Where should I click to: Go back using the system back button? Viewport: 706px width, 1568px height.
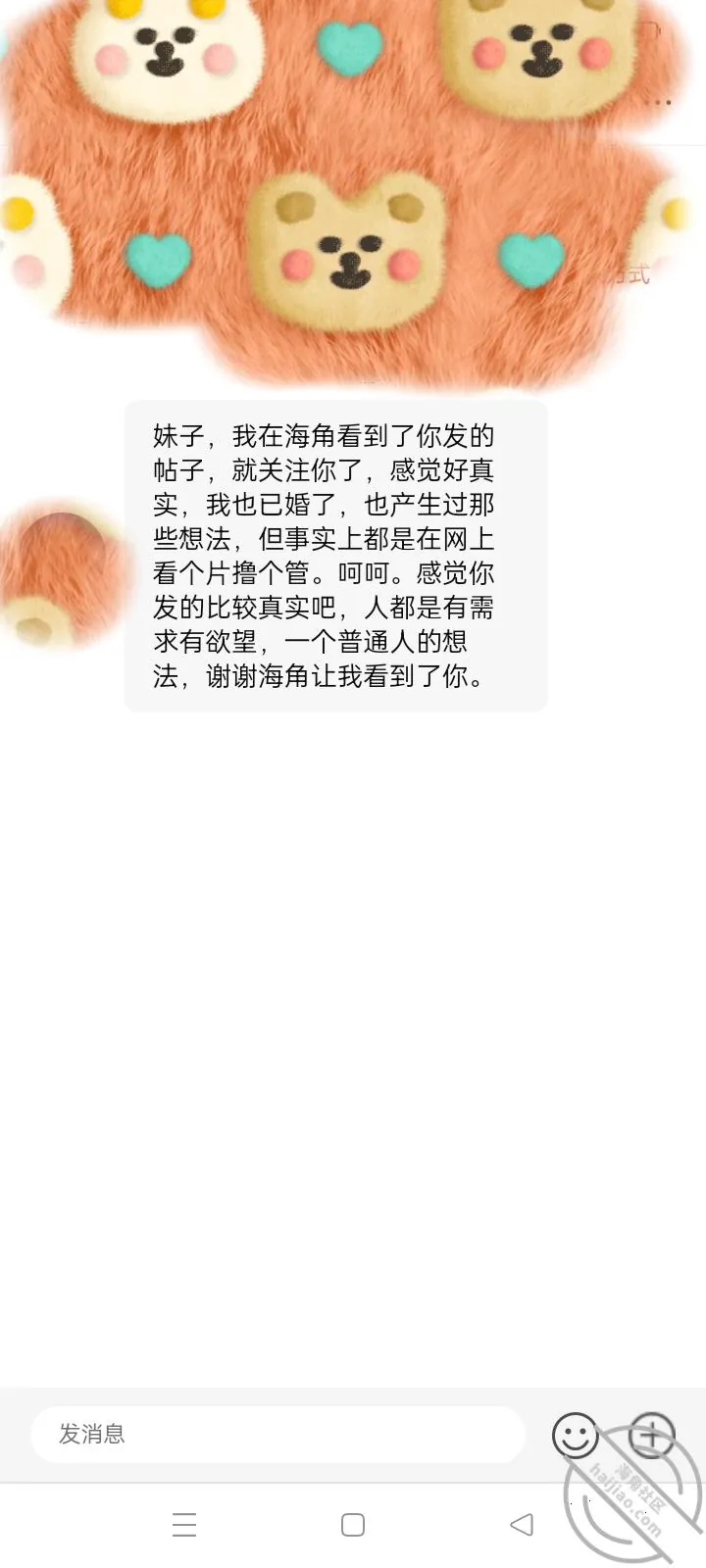[x=522, y=1525]
